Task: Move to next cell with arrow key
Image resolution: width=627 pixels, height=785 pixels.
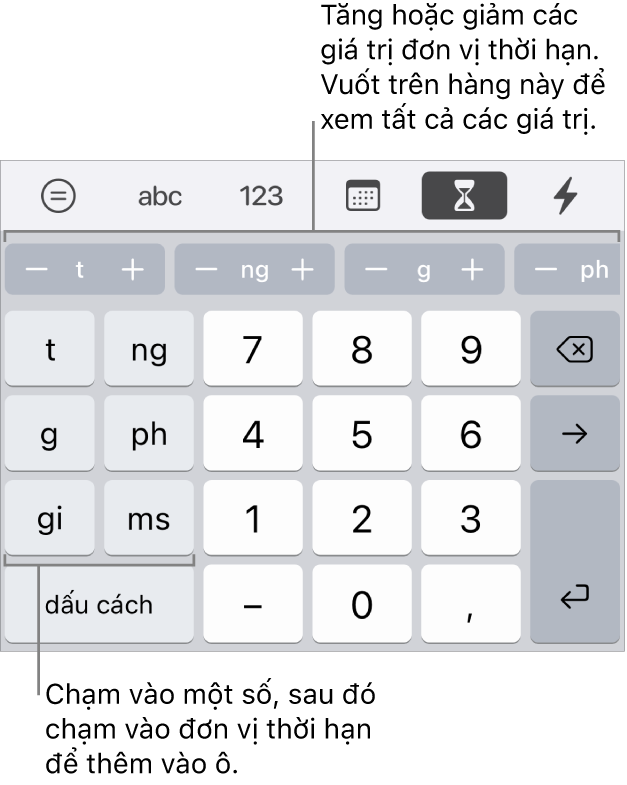Action: point(572,434)
